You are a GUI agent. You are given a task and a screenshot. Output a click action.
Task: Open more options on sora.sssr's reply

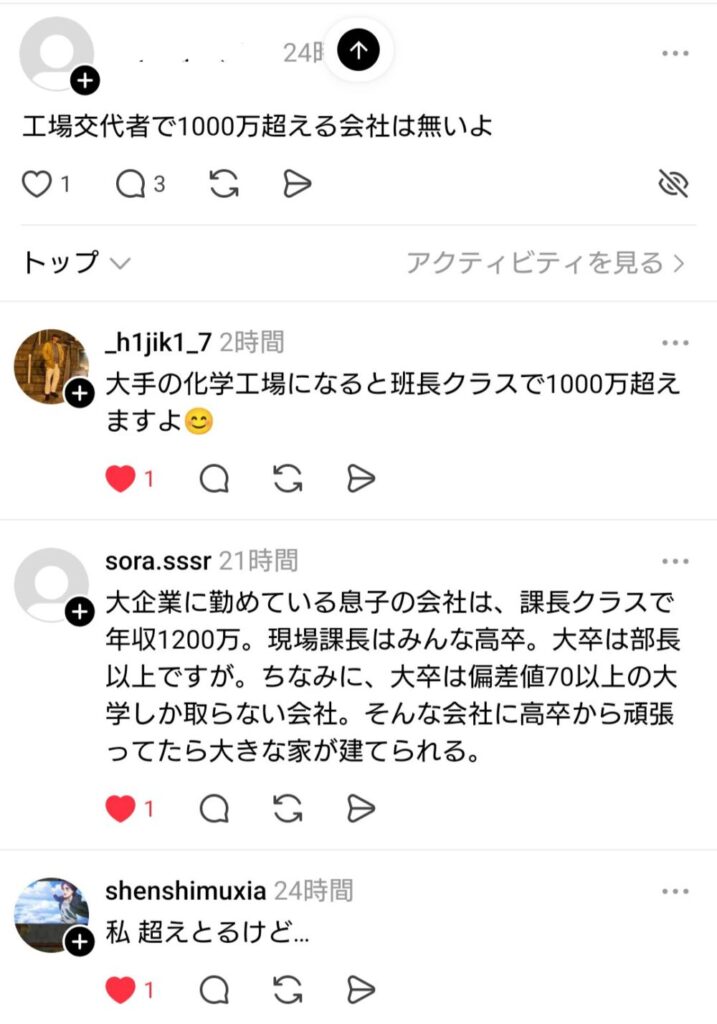(675, 561)
